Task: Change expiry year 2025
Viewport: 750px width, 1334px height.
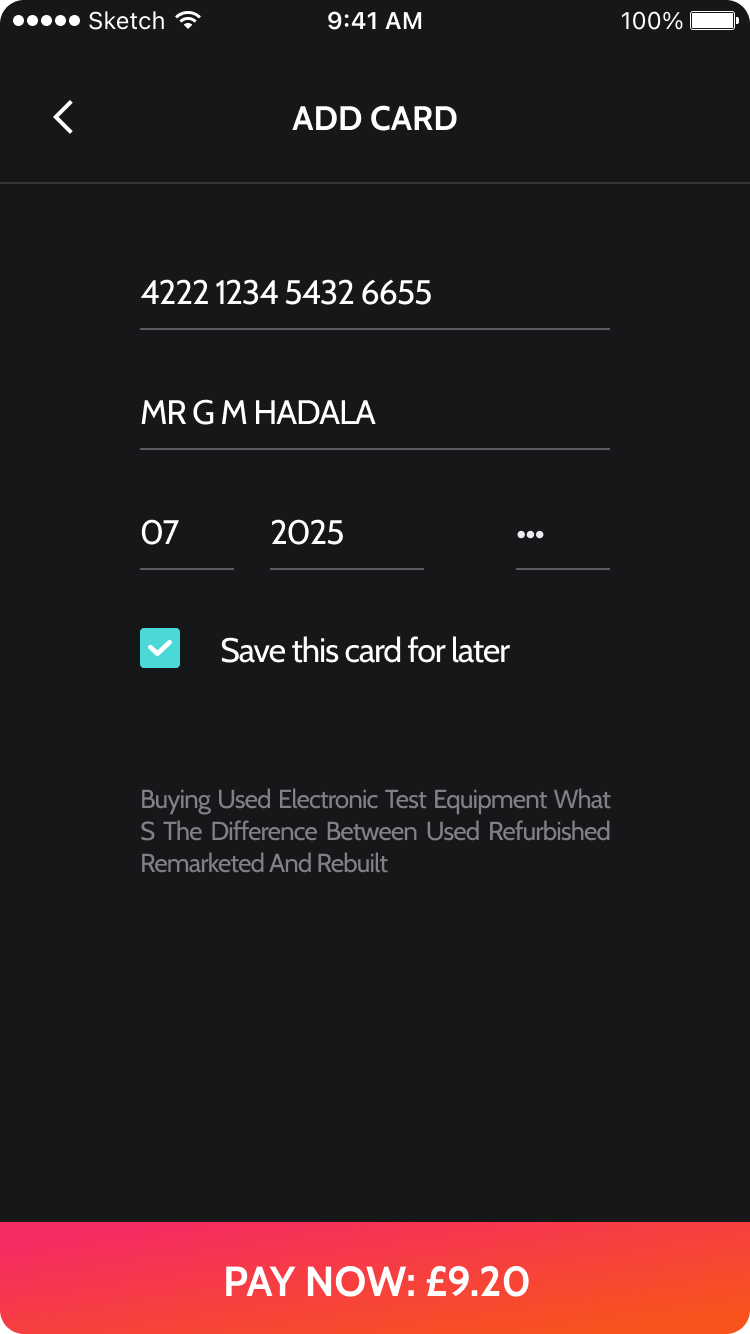Action: click(x=347, y=534)
